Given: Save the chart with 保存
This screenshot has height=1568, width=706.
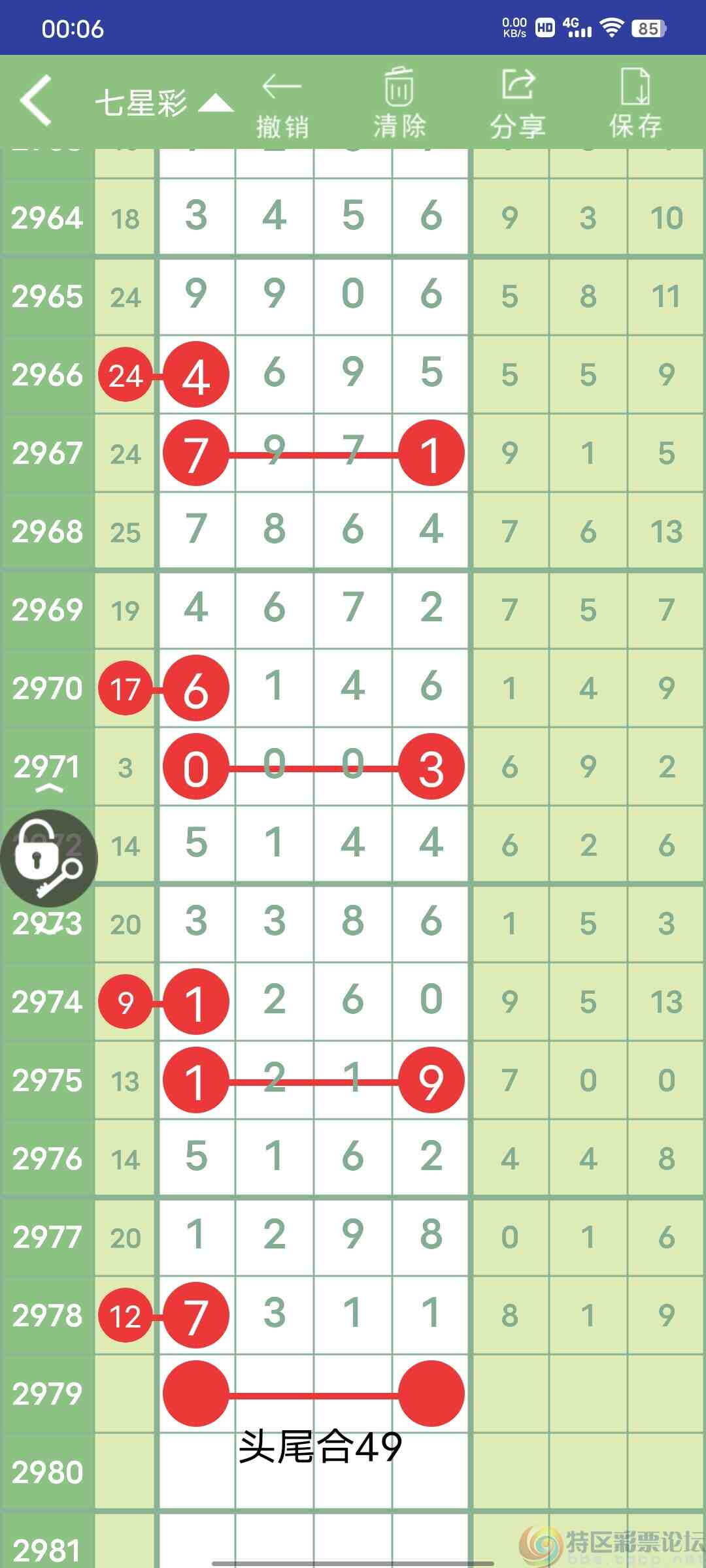Looking at the screenshot, I should 635,105.
